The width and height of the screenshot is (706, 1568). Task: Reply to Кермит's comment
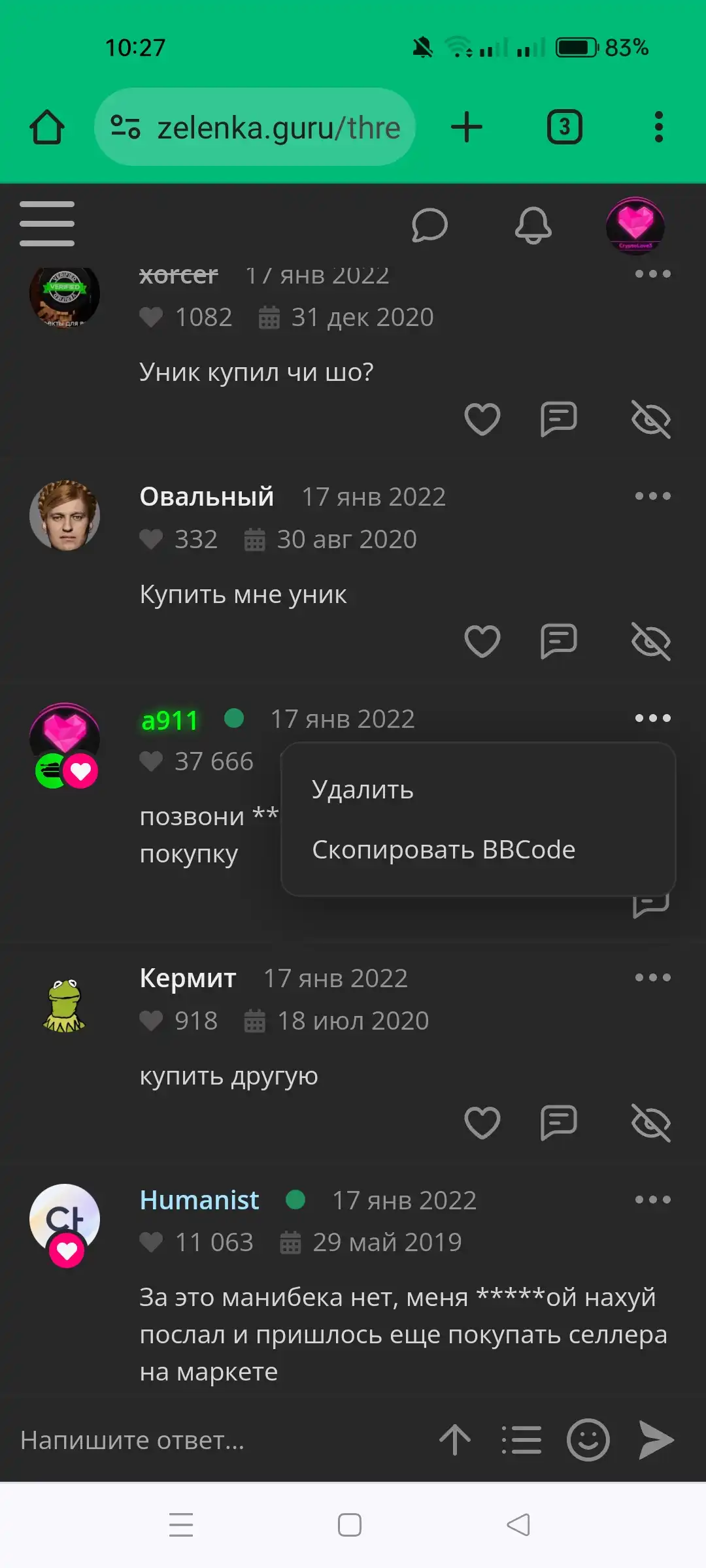coord(559,1123)
